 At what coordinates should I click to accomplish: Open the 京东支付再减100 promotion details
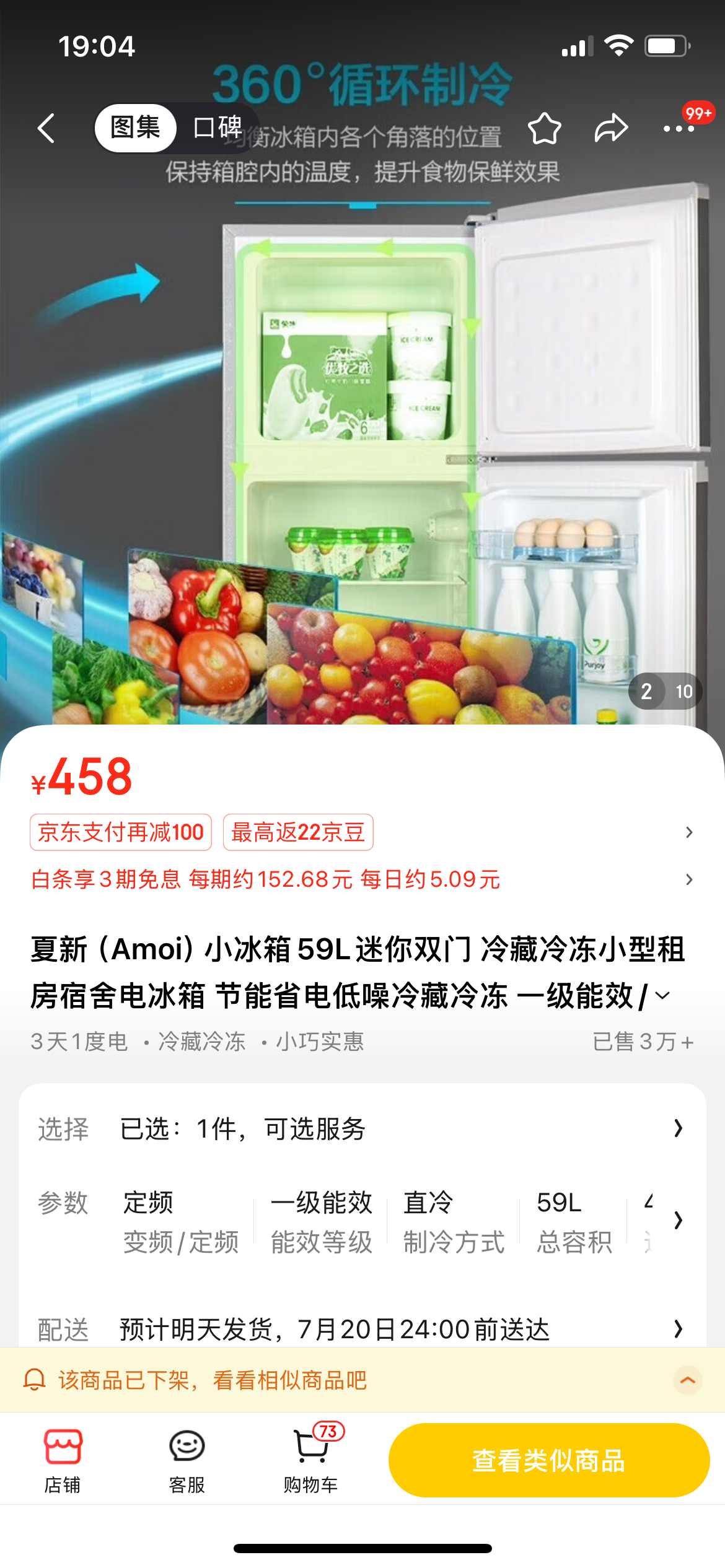coord(121,832)
